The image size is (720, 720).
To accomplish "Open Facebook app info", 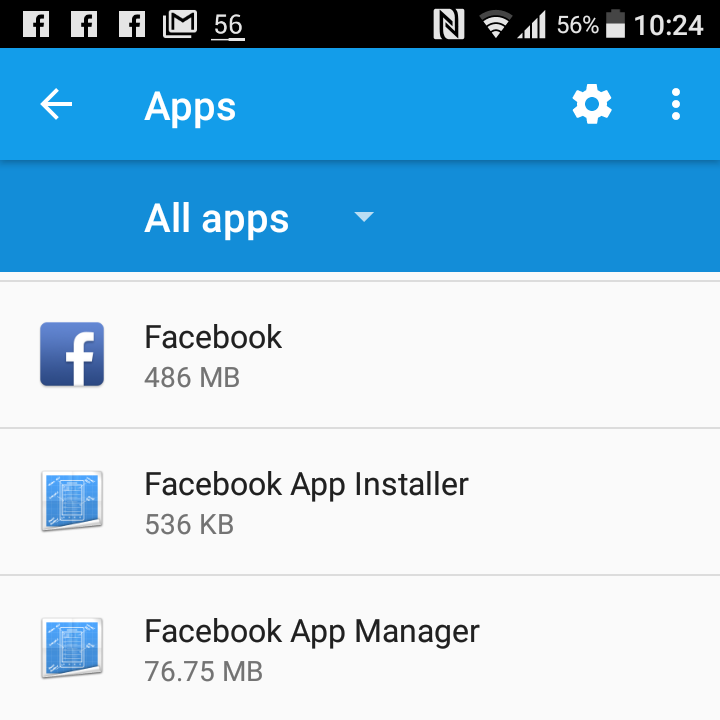I will [x=360, y=355].
